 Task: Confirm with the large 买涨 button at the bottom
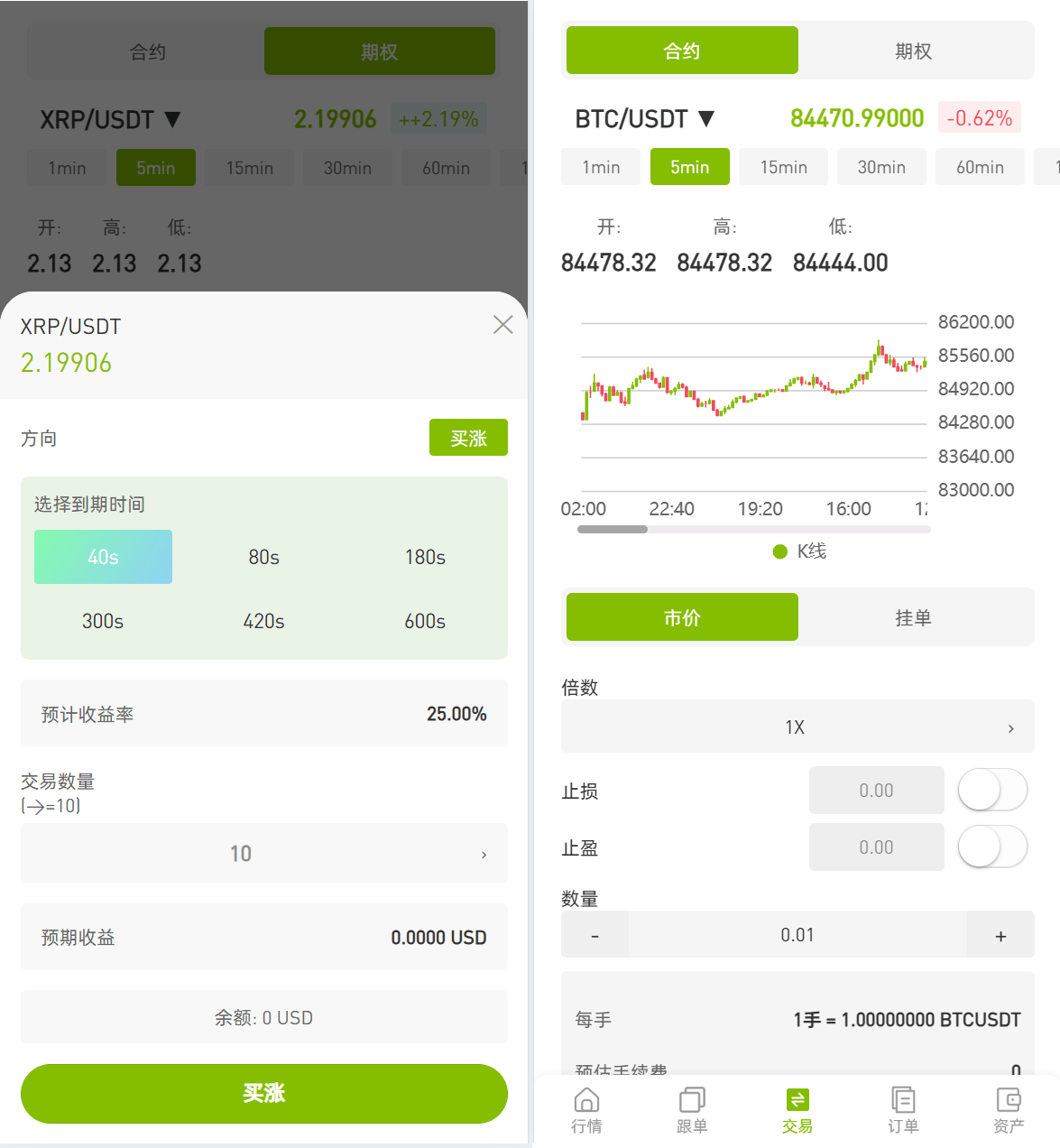click(x=263, y=1093)
